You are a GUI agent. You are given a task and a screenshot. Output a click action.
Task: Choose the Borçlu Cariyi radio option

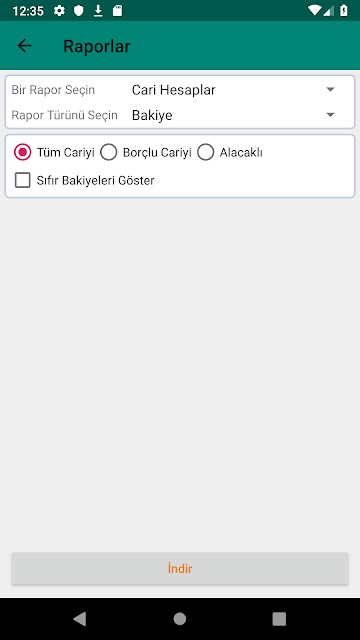pyautogui.click(x=146, y=153)
